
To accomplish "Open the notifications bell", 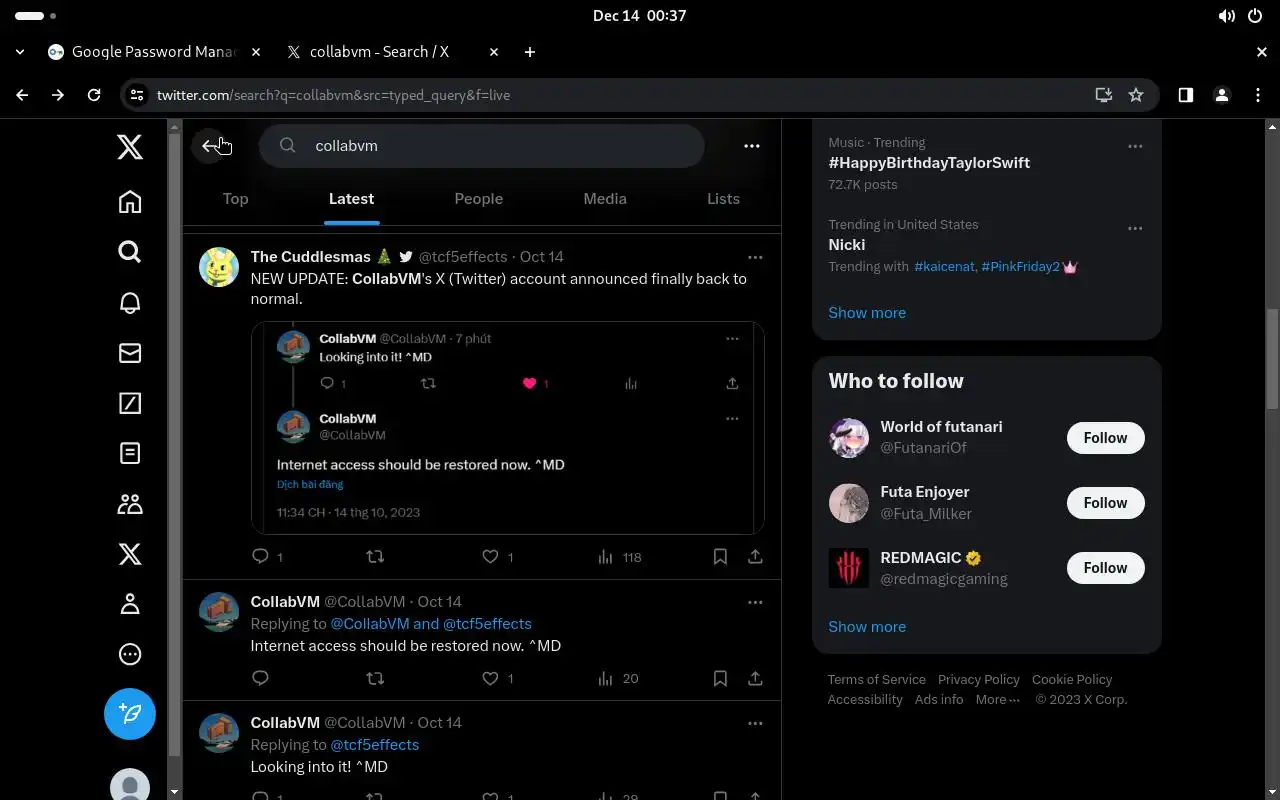I will point(130,303).
